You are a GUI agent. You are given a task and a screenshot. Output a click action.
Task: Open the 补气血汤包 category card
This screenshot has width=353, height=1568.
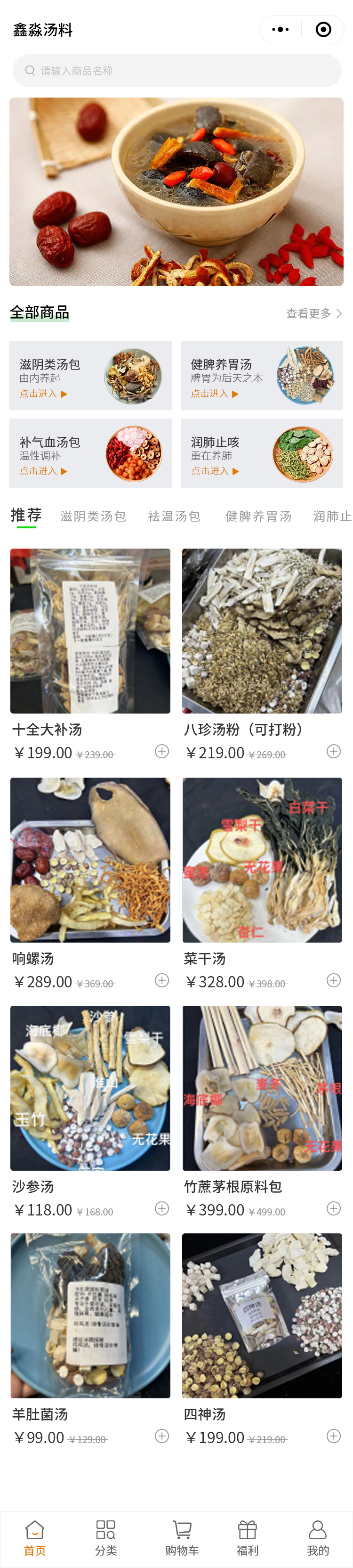[90, 453]
